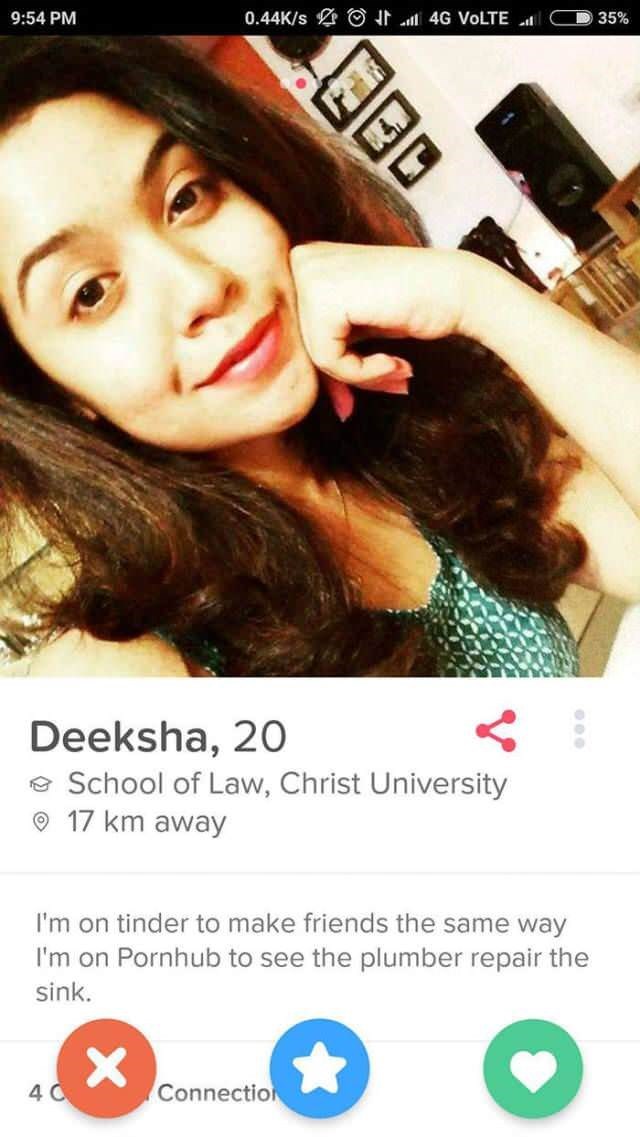This screenshot has height=1137, width=640.
Task: Super Like with the blue star
Action: (320, 1069)
